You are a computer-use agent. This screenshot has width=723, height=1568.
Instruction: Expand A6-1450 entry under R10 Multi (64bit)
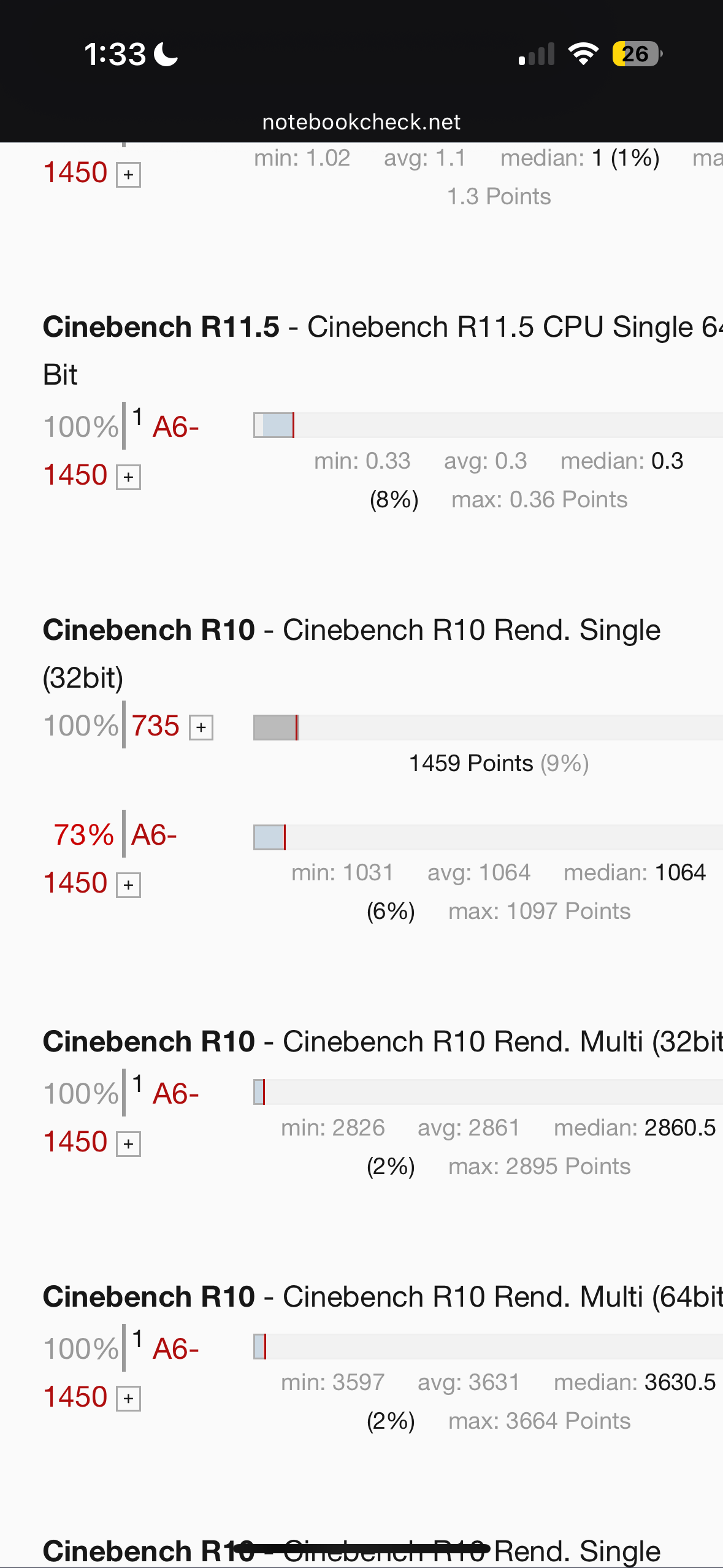(129, 1399)
